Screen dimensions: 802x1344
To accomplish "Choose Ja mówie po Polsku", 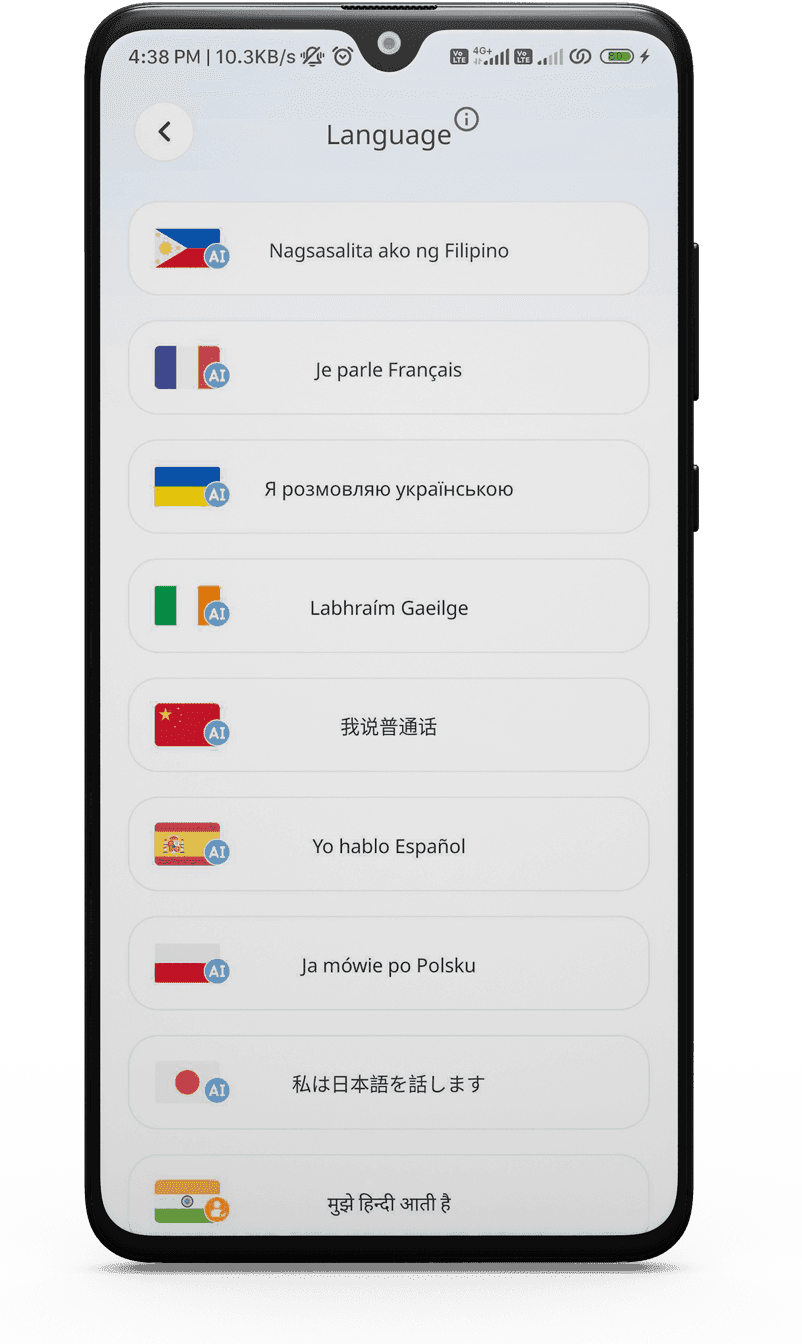I will pos(389,964).
